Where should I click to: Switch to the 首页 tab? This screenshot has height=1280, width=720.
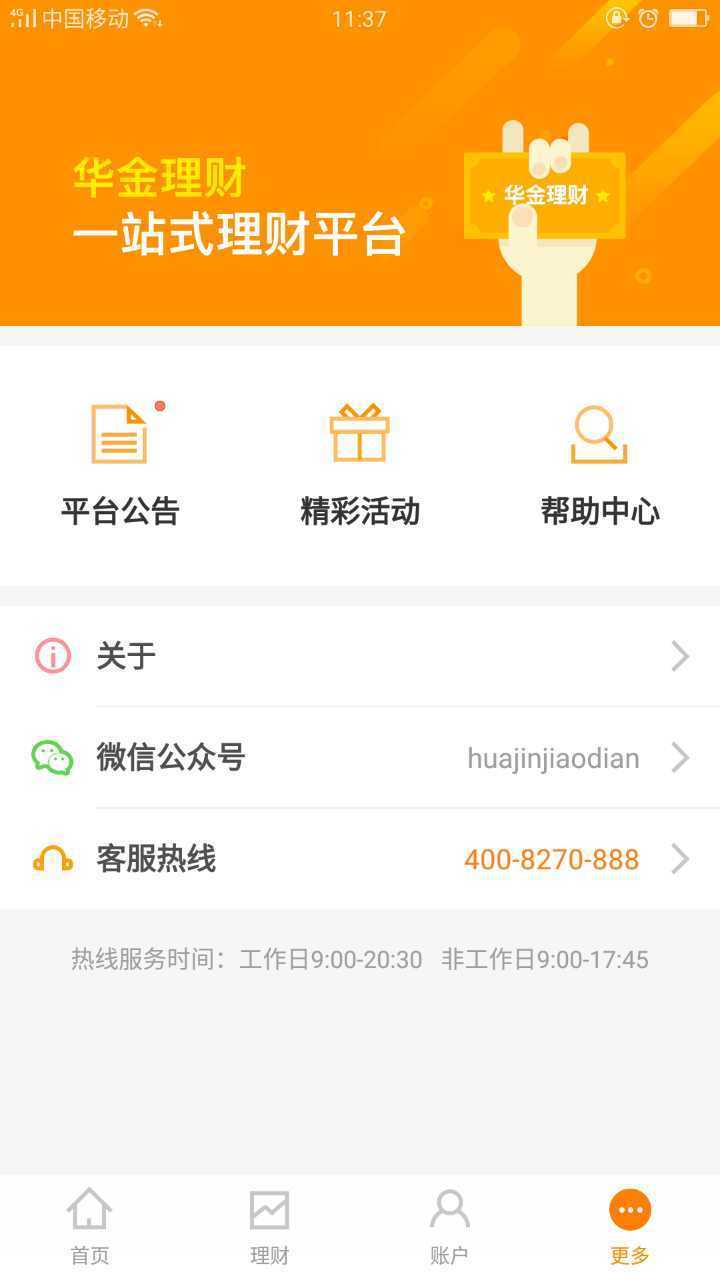[90, 1227]
